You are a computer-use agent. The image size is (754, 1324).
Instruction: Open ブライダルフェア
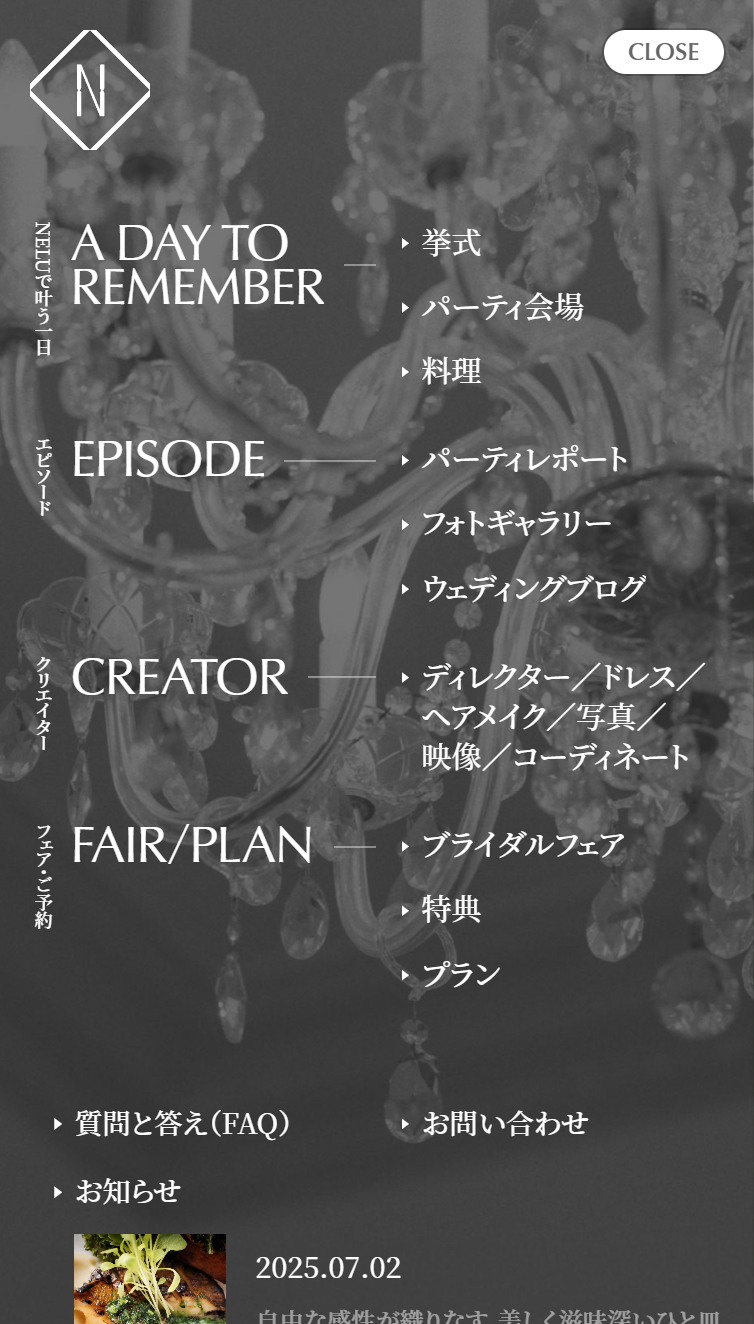pyautogui.click(x=522, y=846)
